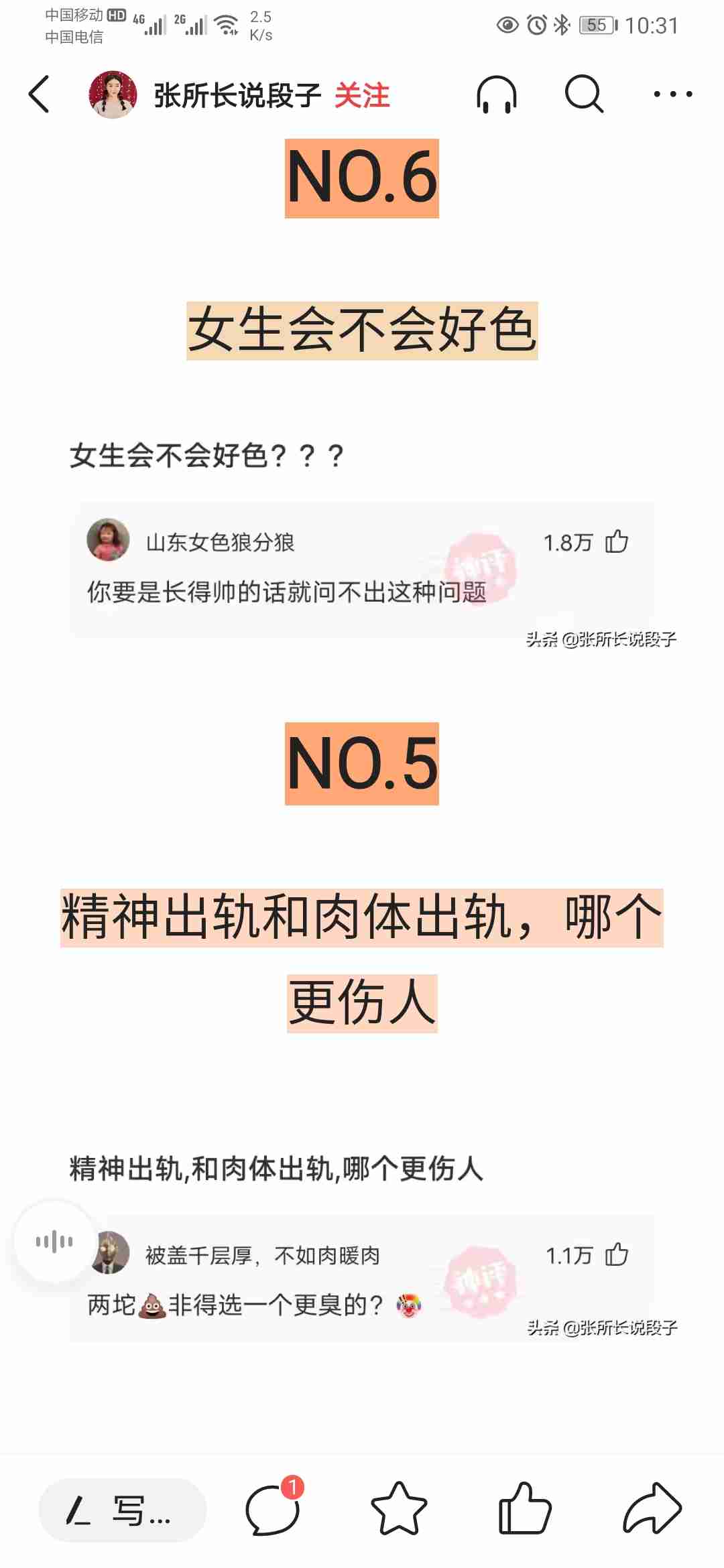The height and width of the screenshot is (1568, 724).
Task: Tap the floating audio waveform button
Action: (x=54, y=1242)
